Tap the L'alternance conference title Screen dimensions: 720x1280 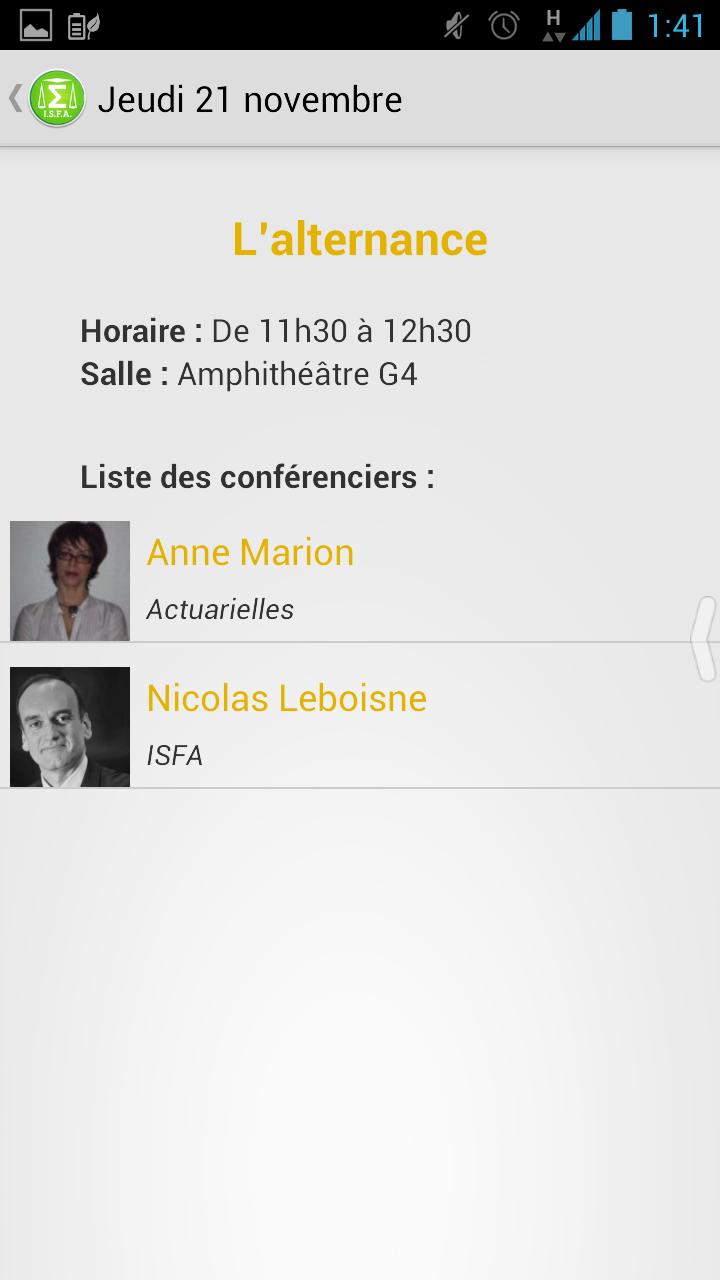click(360, 238)
